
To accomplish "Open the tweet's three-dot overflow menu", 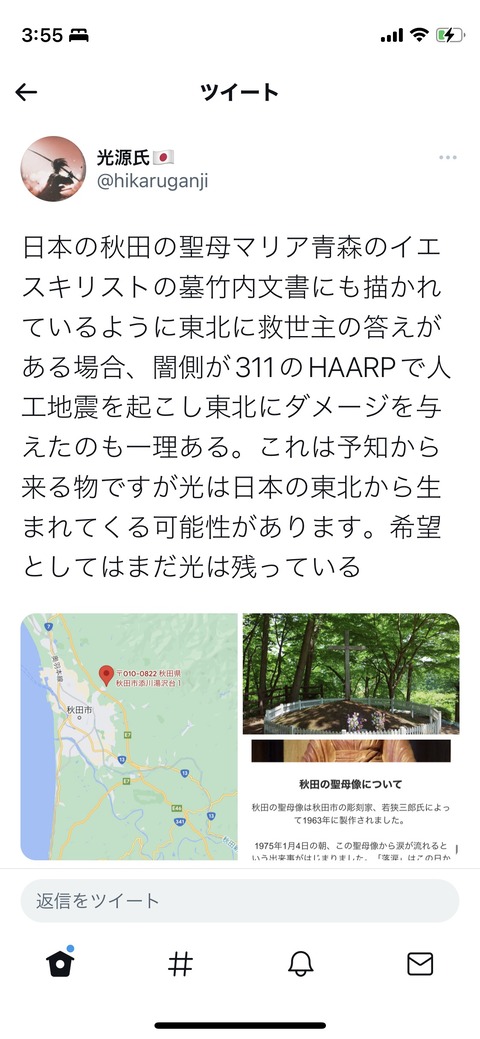I will (x=448, y=158).
